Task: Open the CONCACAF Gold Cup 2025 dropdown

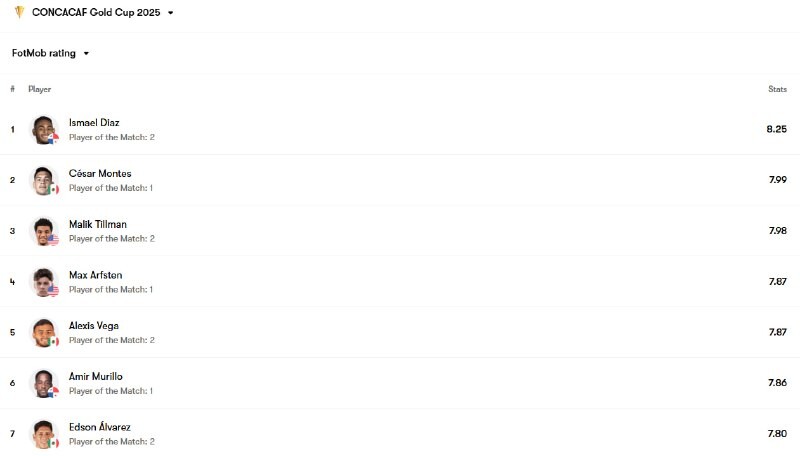Action: coord(102,13)
